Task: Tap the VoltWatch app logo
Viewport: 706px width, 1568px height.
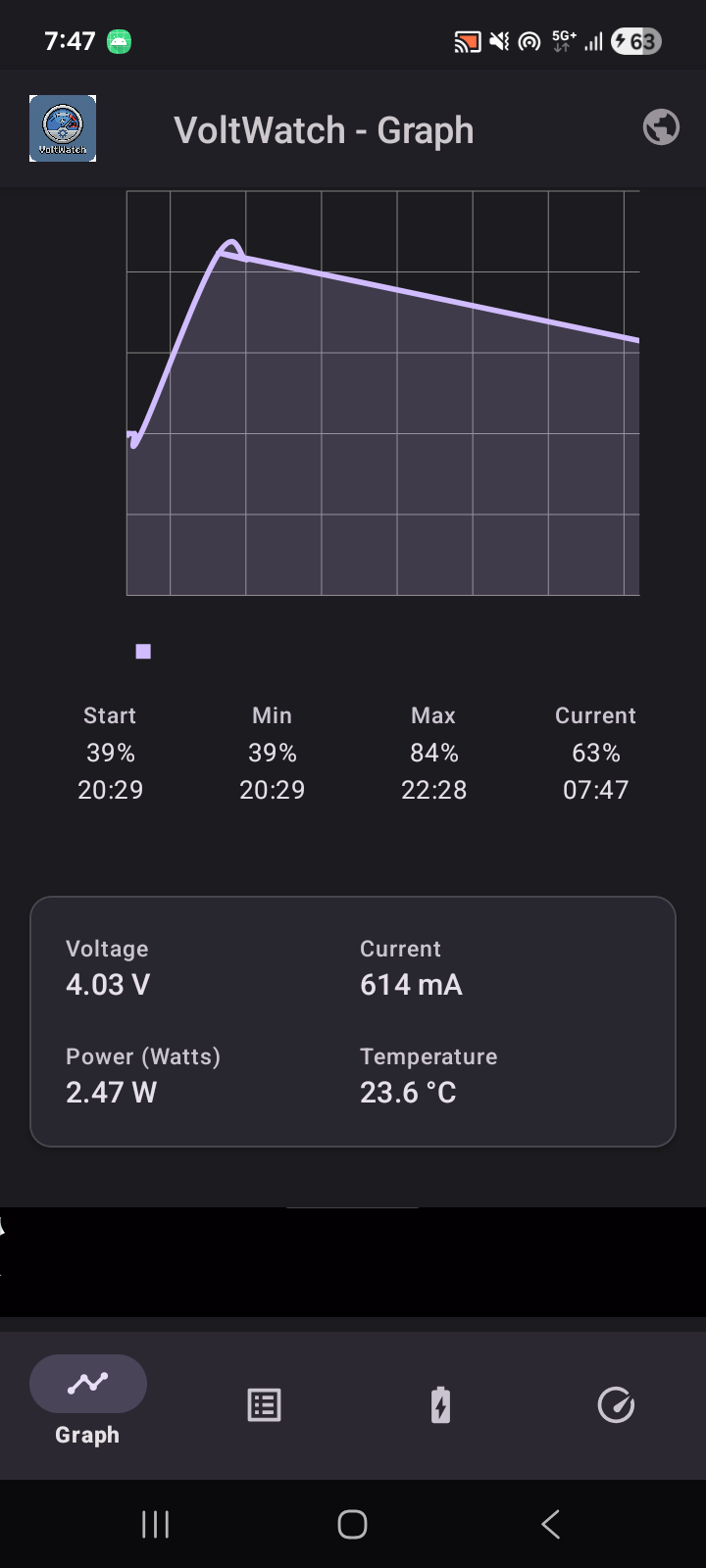Action: point(63,128)
